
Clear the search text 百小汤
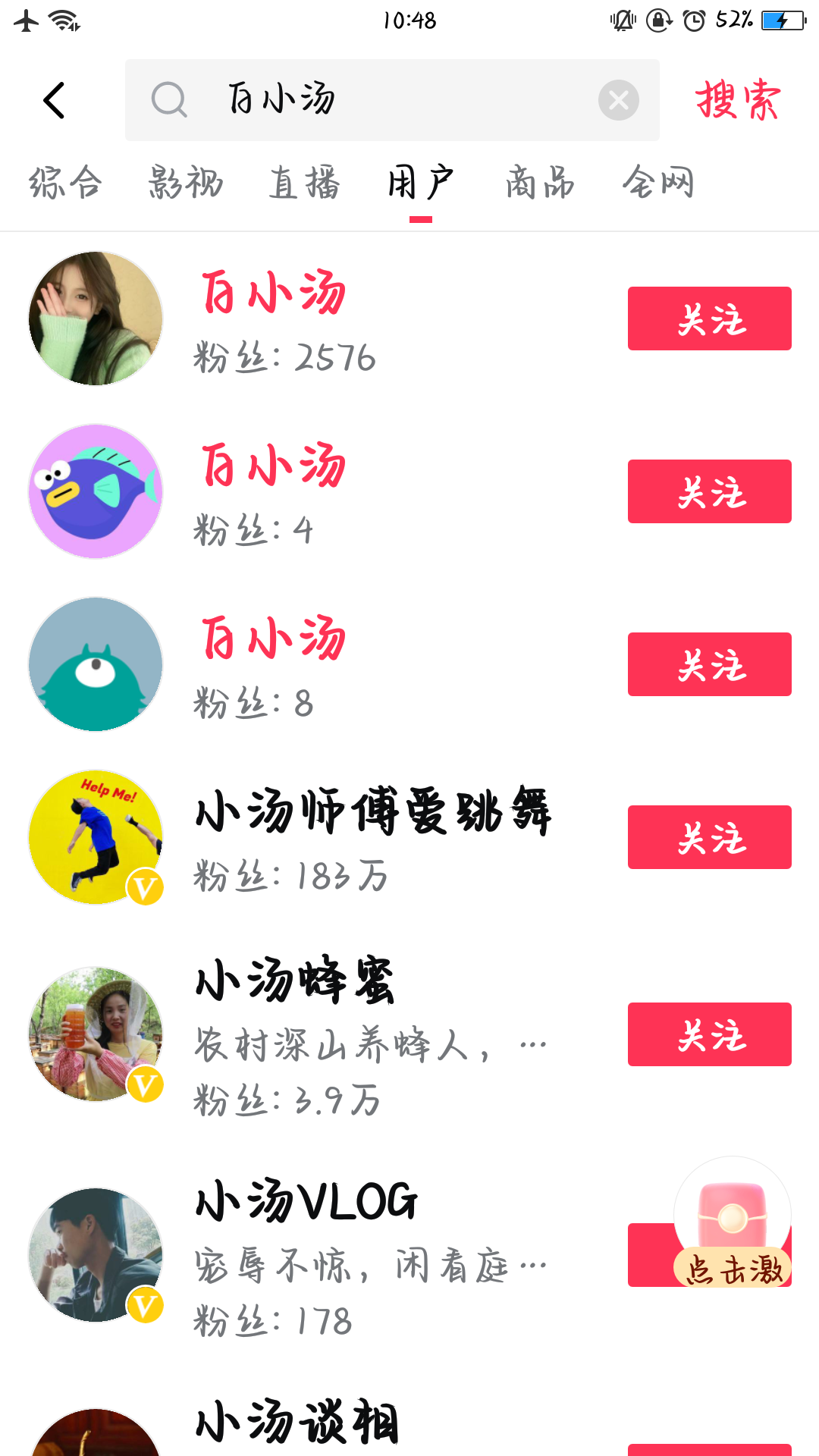[618, 100]
